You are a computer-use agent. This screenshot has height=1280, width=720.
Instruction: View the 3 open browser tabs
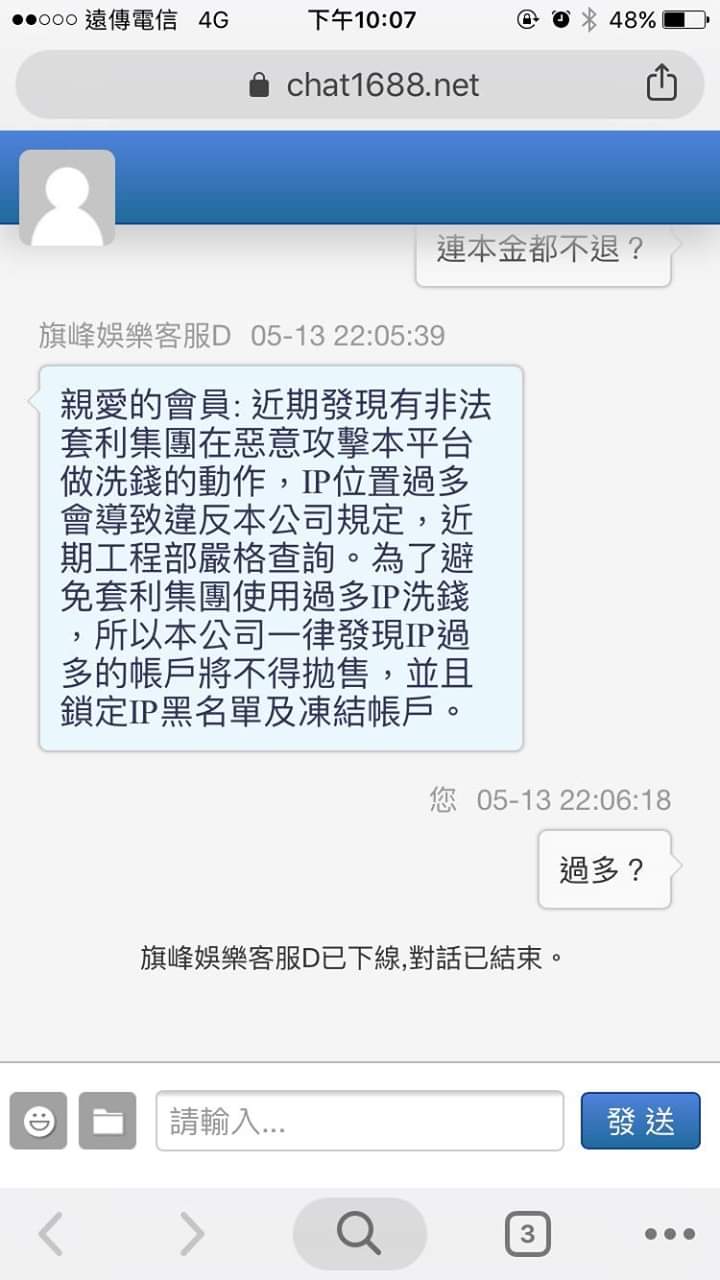coord(527,1234)
